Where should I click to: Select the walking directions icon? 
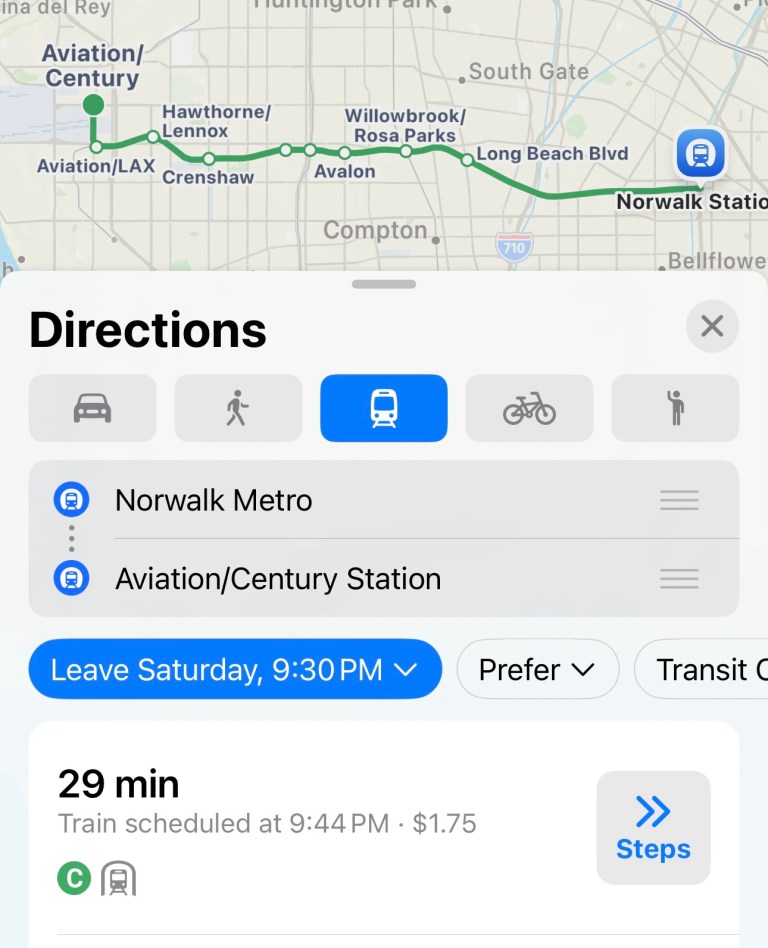pos(238,409)
